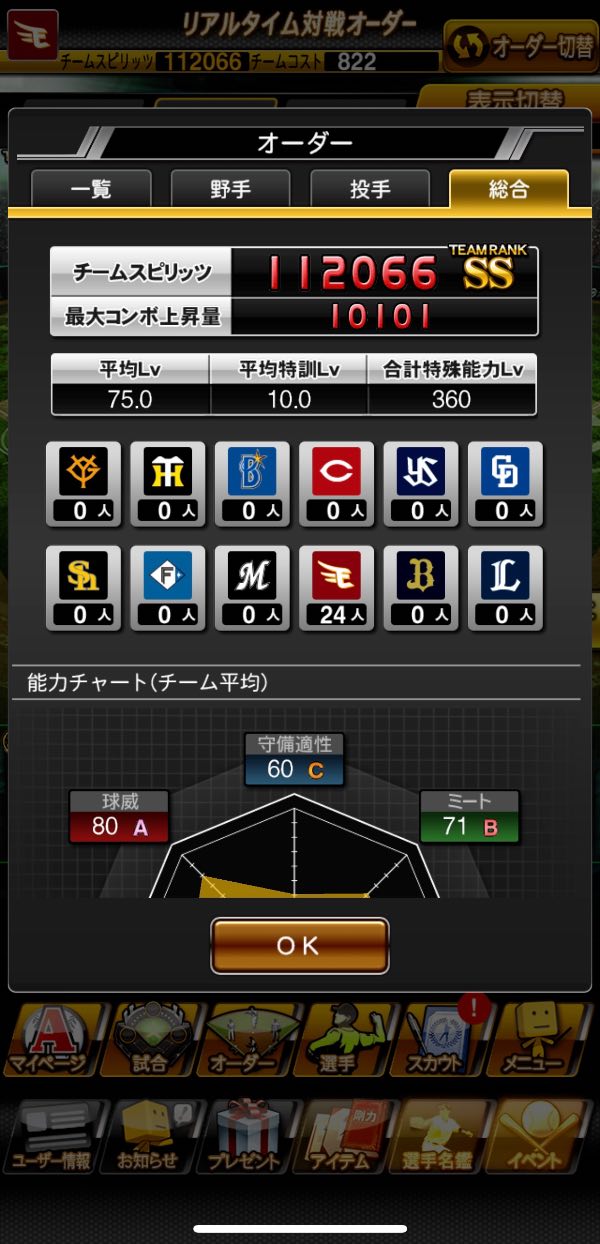This screenshot has height=1244, width=600.
Task: Open the オーダー section
Action: tap(248, 1040)
